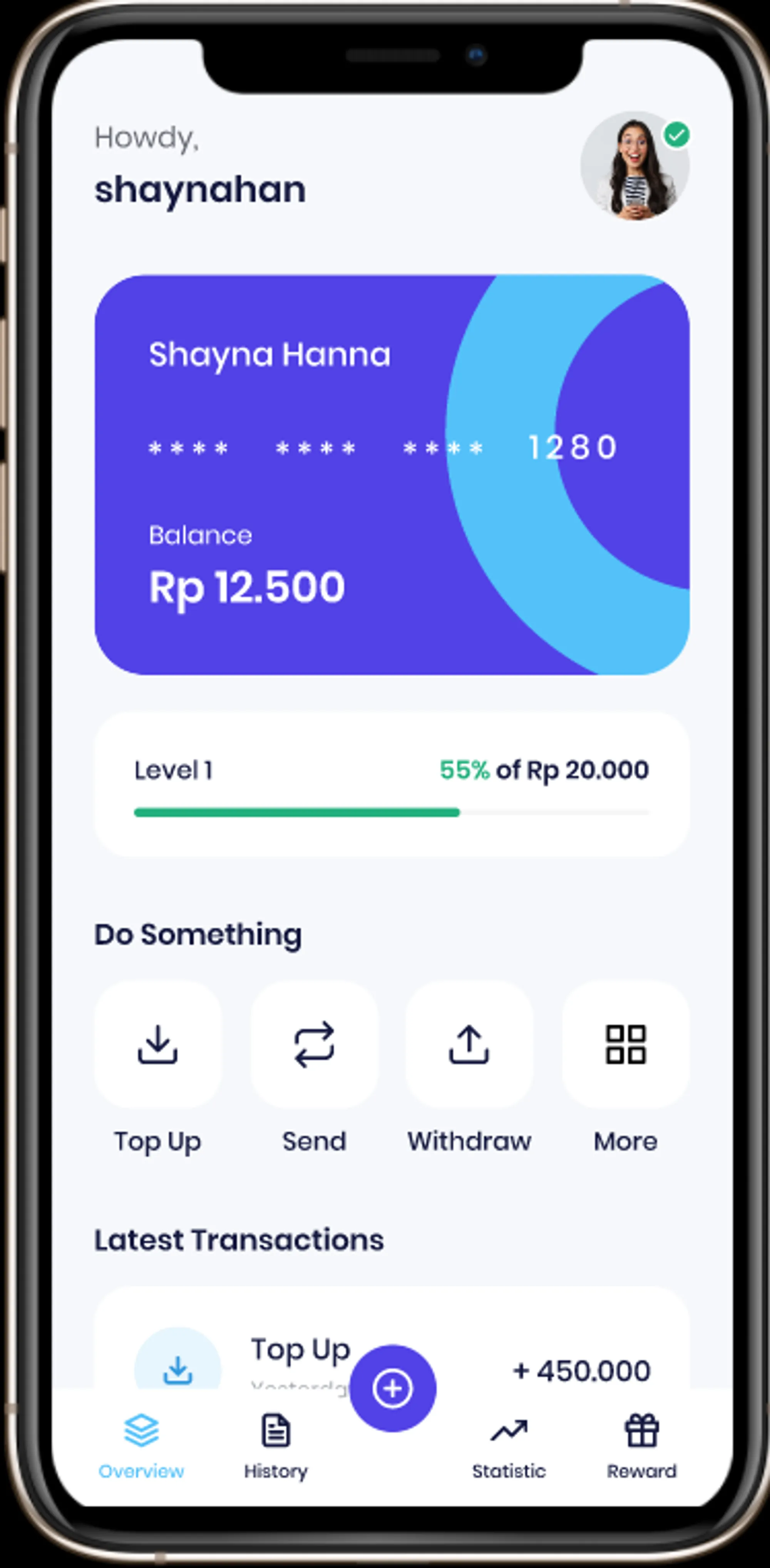Switch to the History tab

pos(276,1446)
